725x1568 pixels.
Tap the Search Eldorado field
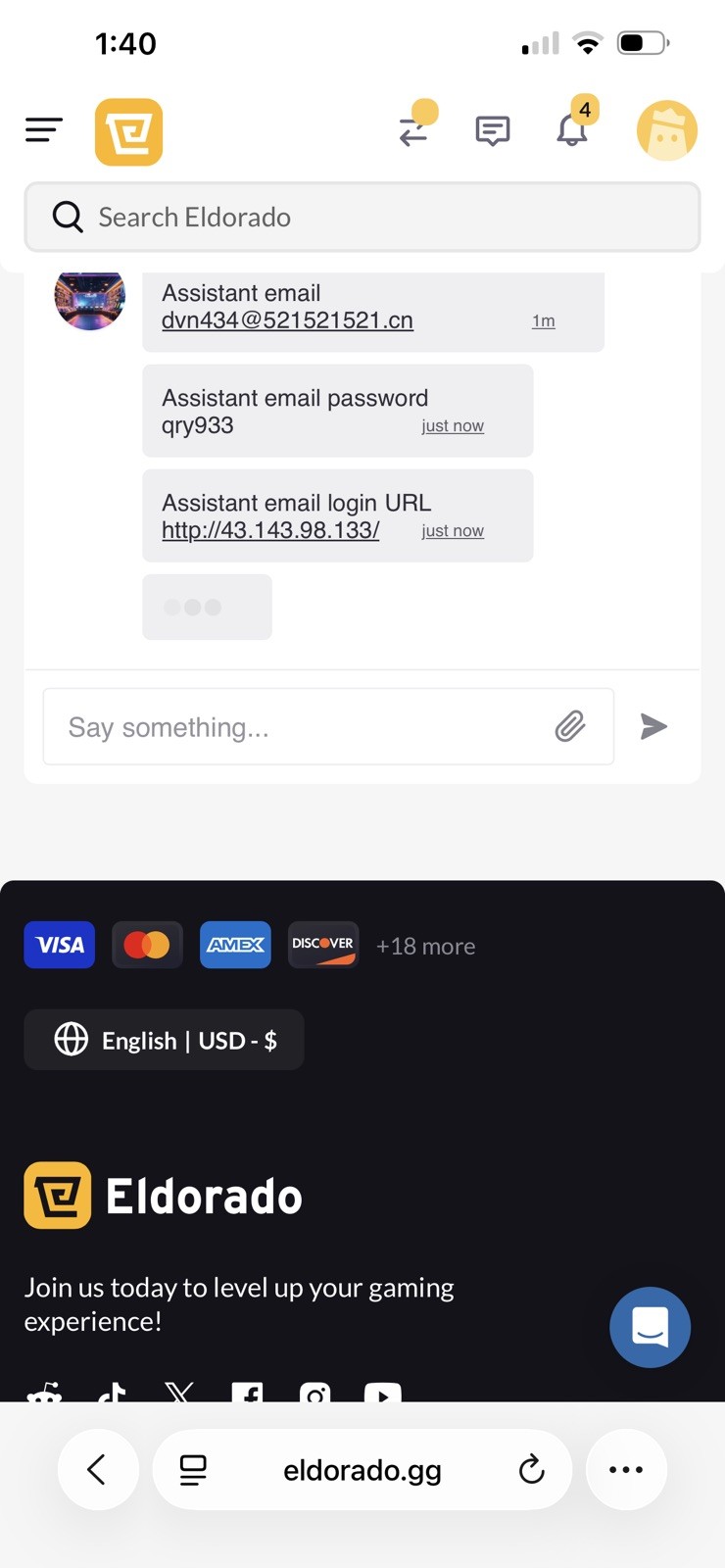click(x=362, y=217)
